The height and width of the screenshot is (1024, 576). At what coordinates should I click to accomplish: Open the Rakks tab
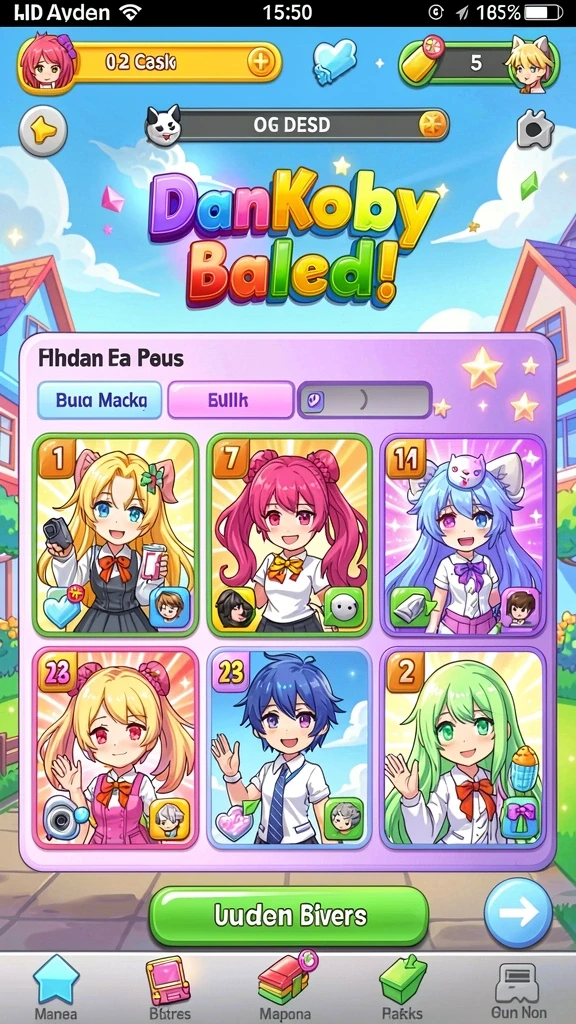click(x=402, y=986)
